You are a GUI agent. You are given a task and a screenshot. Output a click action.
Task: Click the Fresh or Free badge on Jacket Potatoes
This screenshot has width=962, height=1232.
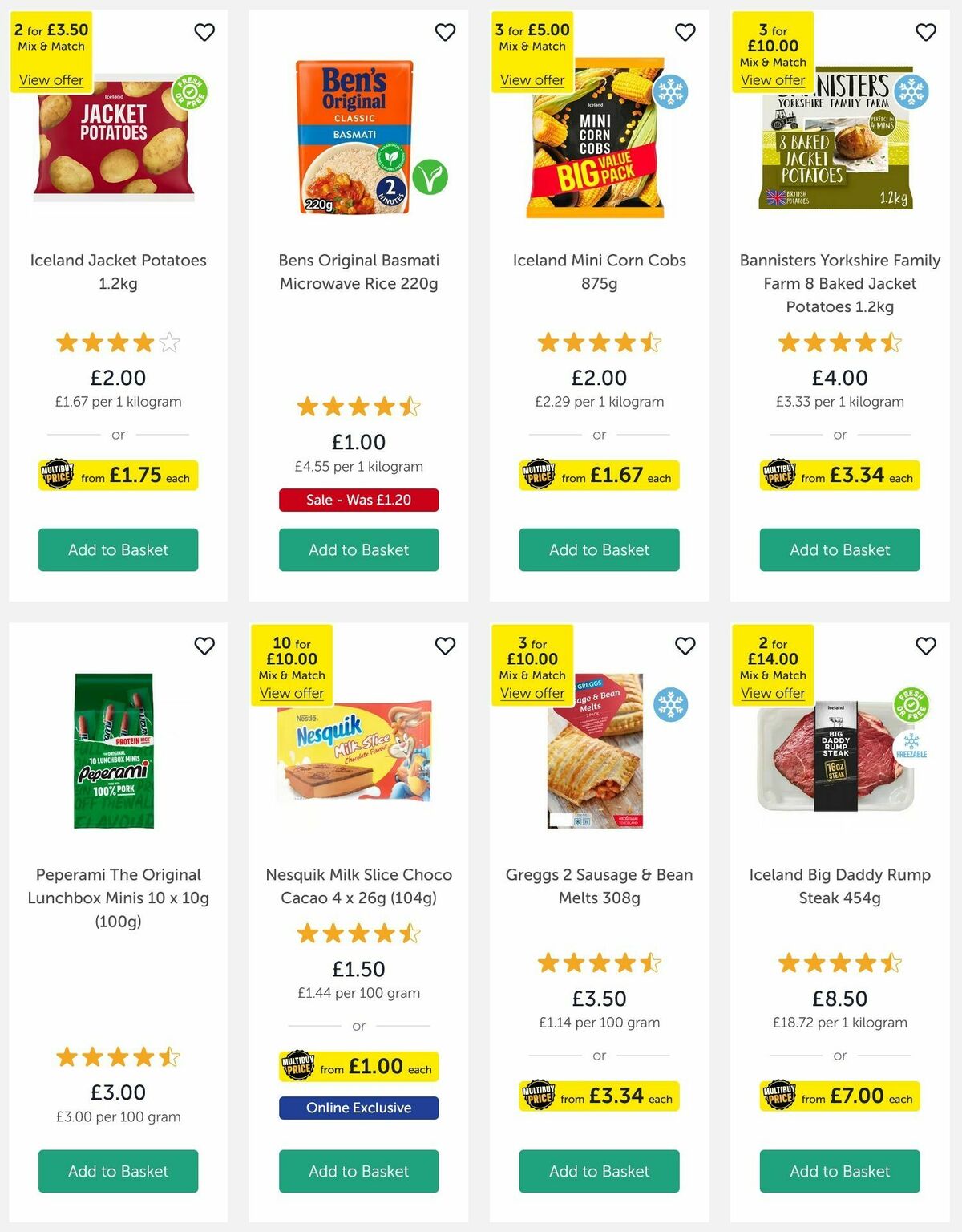pos(190,90)
